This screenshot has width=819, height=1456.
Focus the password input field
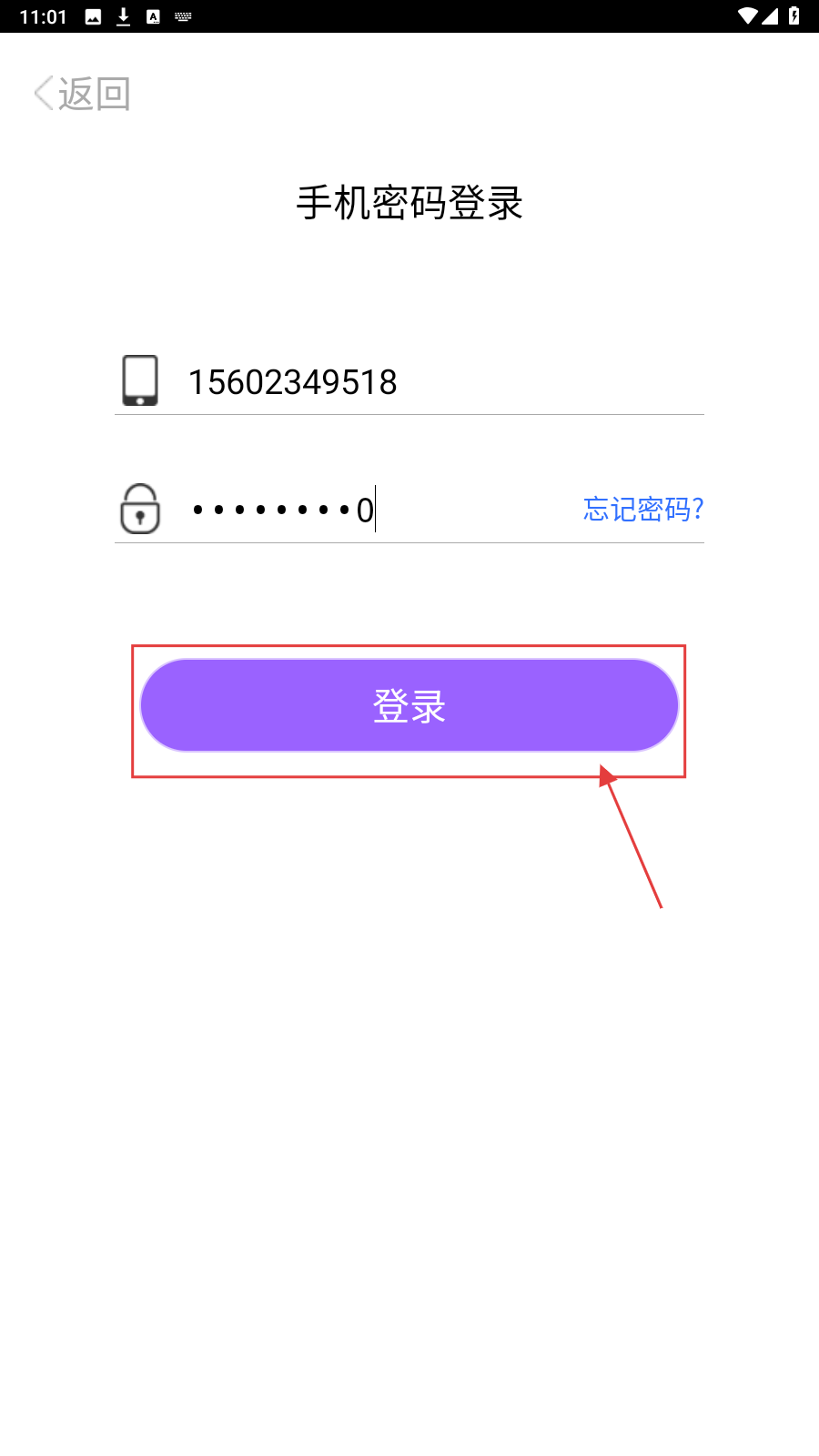364,510
